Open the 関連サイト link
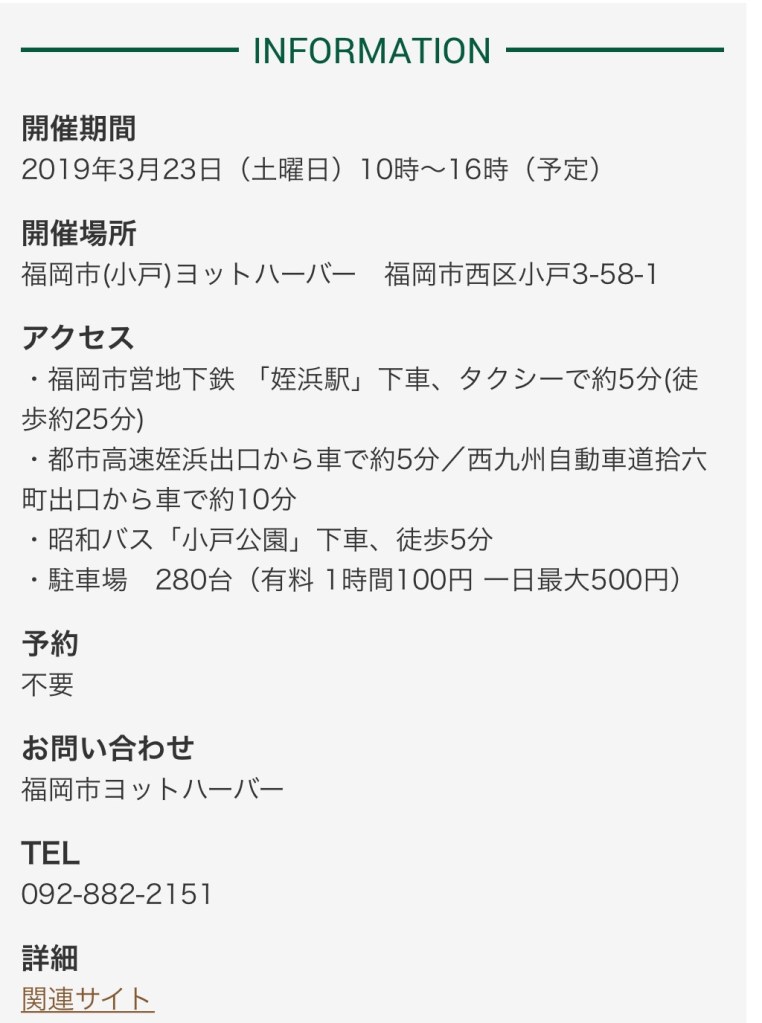762x1023 pixels. click(87, 998)
